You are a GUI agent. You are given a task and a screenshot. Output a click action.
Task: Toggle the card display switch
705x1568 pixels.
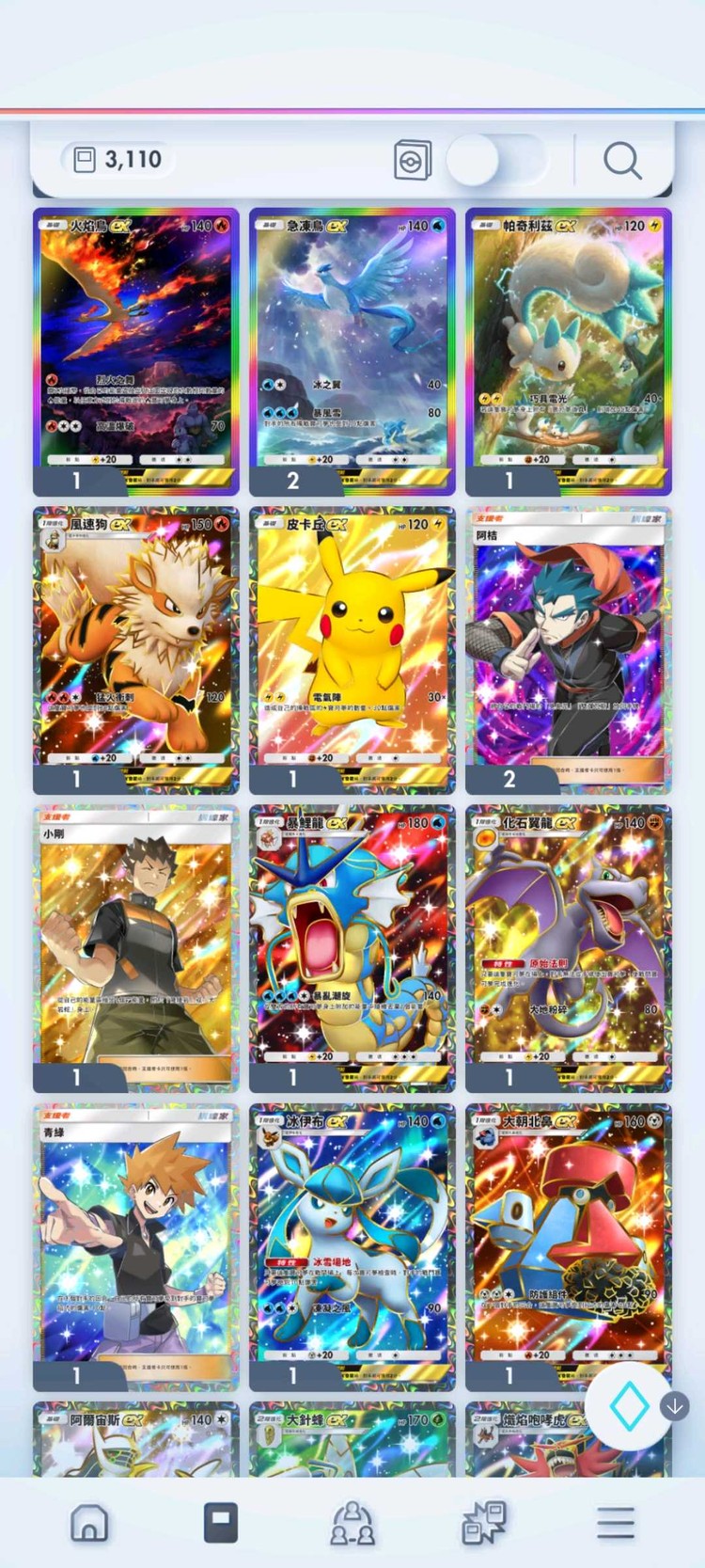[x=495, y=160]
